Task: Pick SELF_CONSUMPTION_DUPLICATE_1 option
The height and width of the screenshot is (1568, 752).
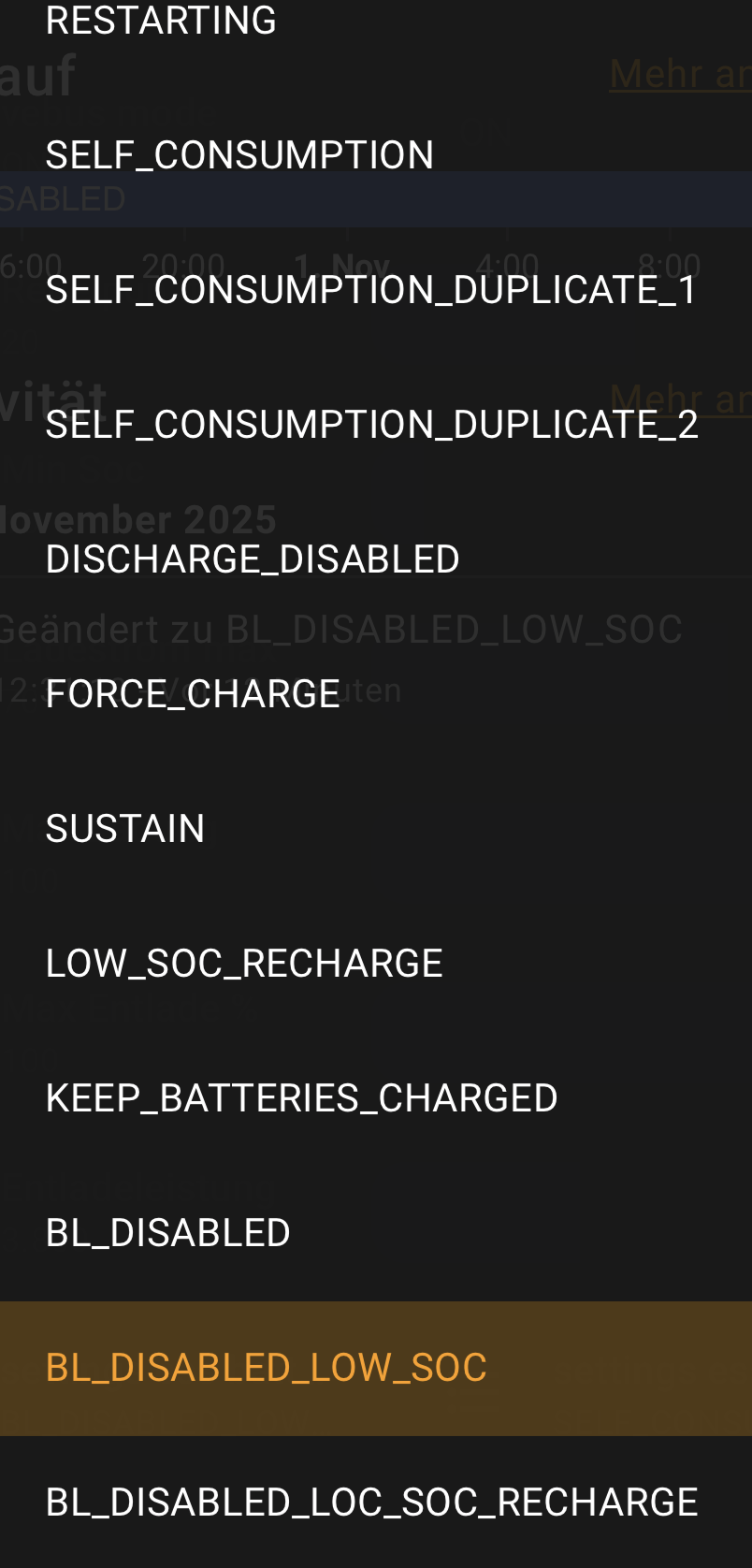Action: 371,290
